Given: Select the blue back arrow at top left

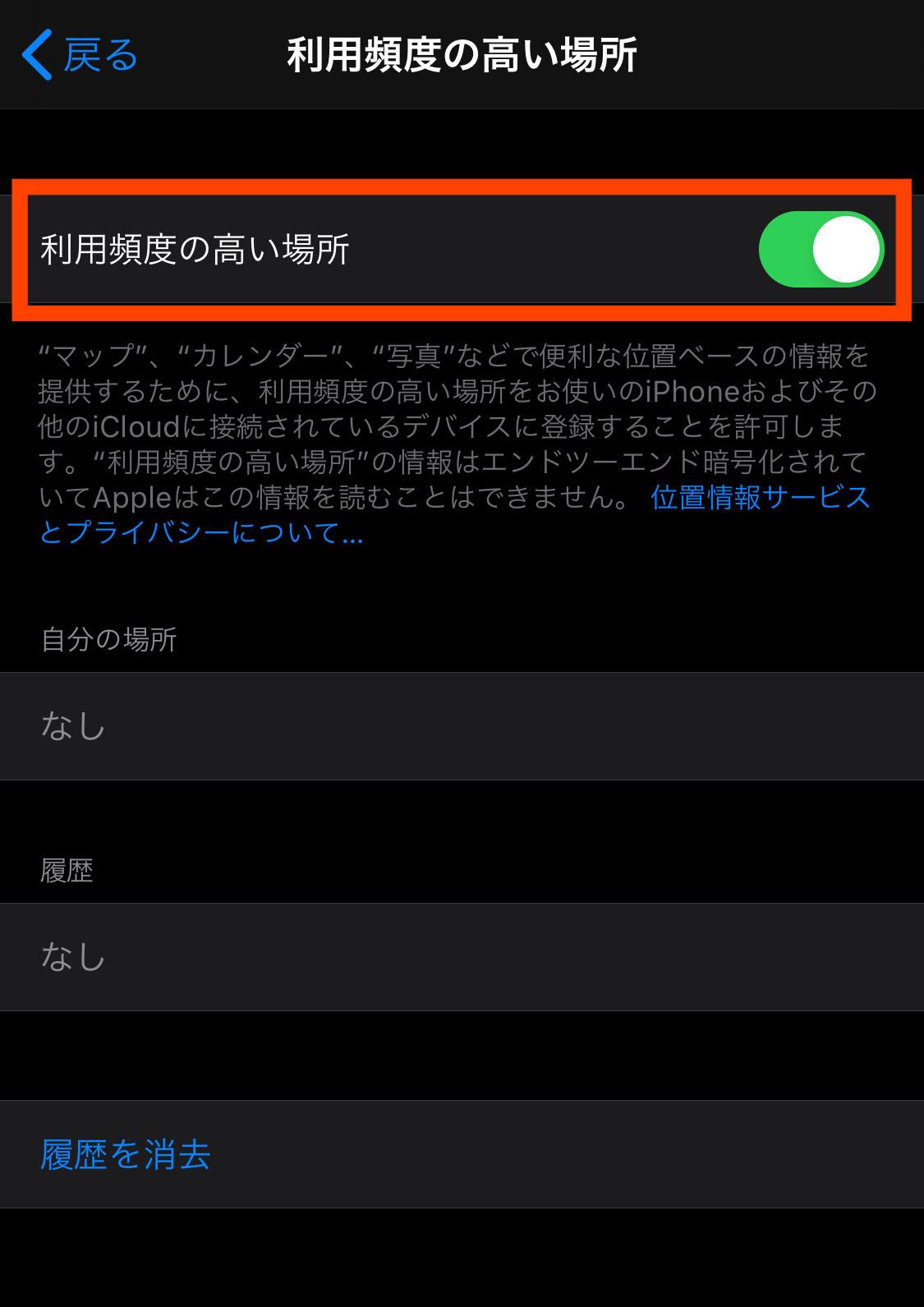Looking at the screenshot, I should (x=37, y=53).
